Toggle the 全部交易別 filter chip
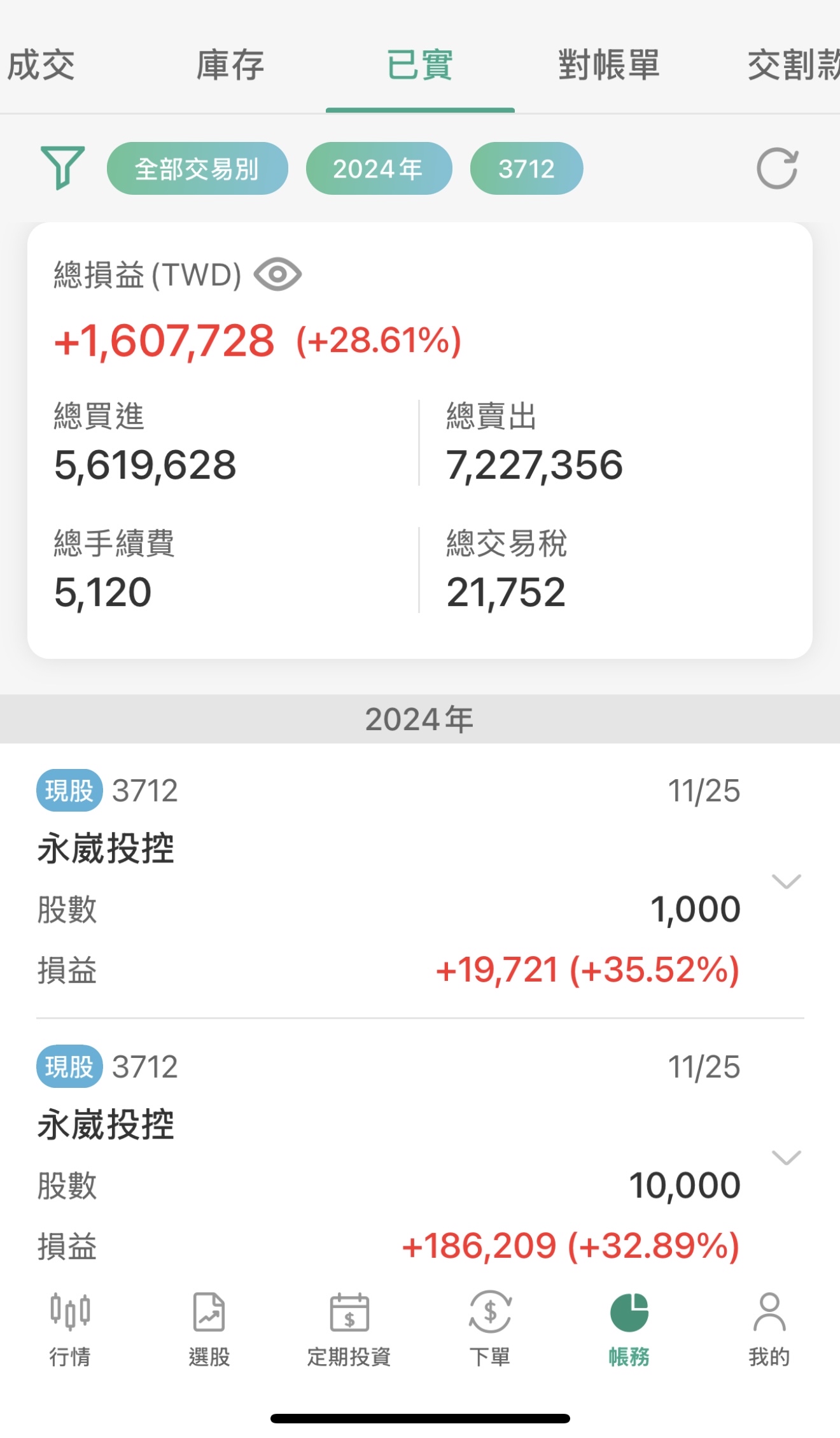The image size is (840, 1438). pos(197,168)
